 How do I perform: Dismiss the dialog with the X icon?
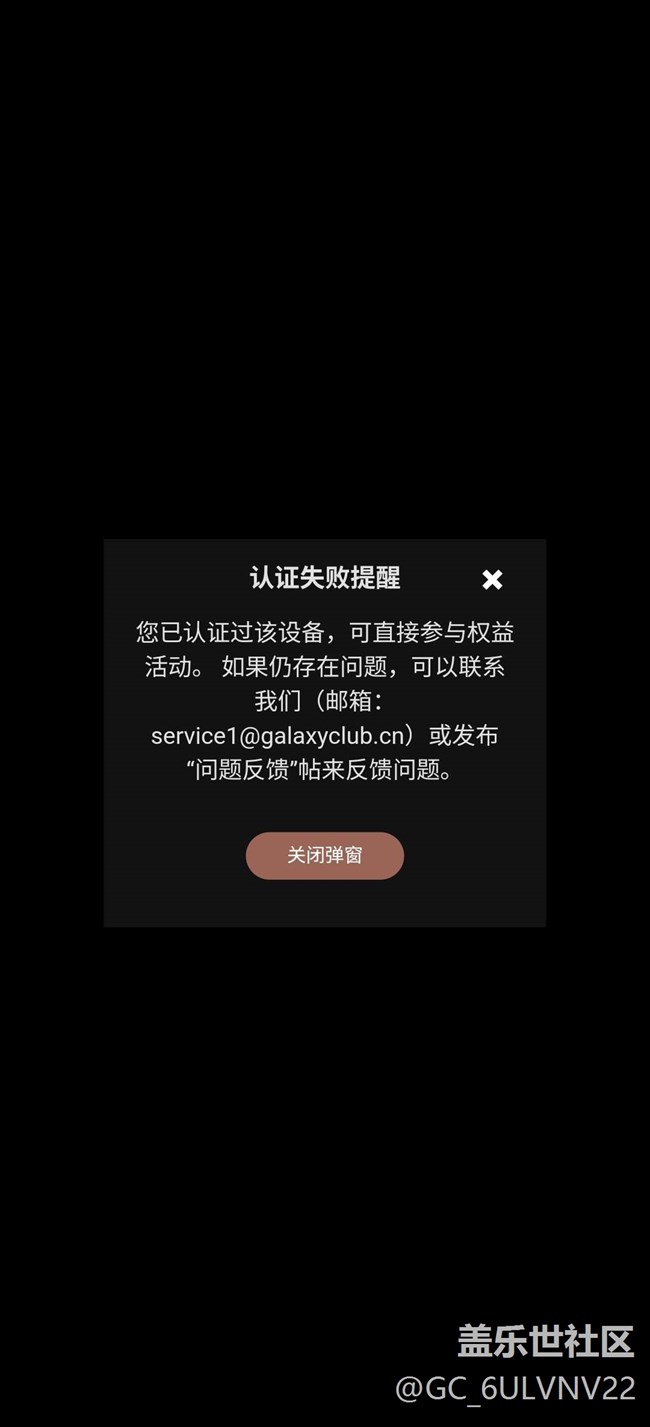coord(492,579)
